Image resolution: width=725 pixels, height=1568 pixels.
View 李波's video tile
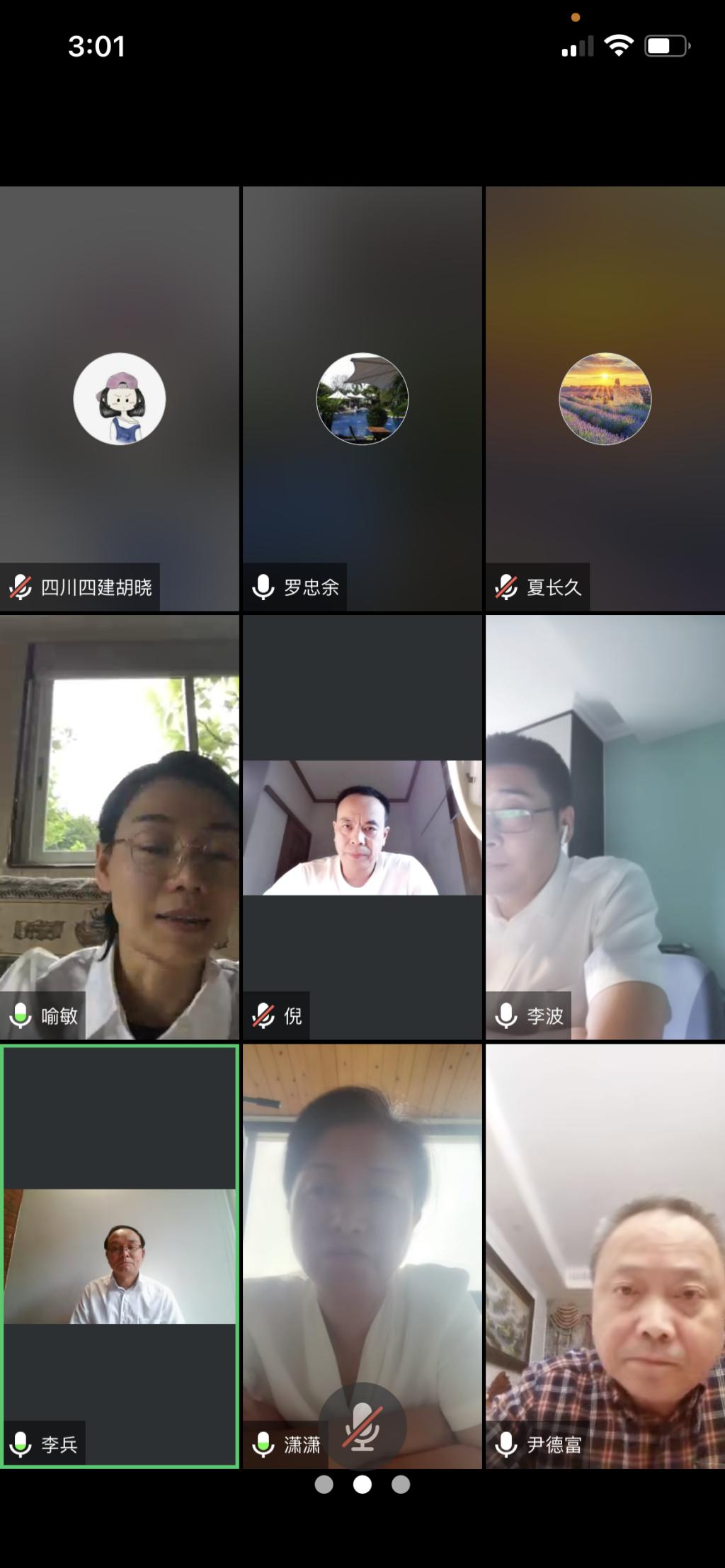tap(605, 826)
